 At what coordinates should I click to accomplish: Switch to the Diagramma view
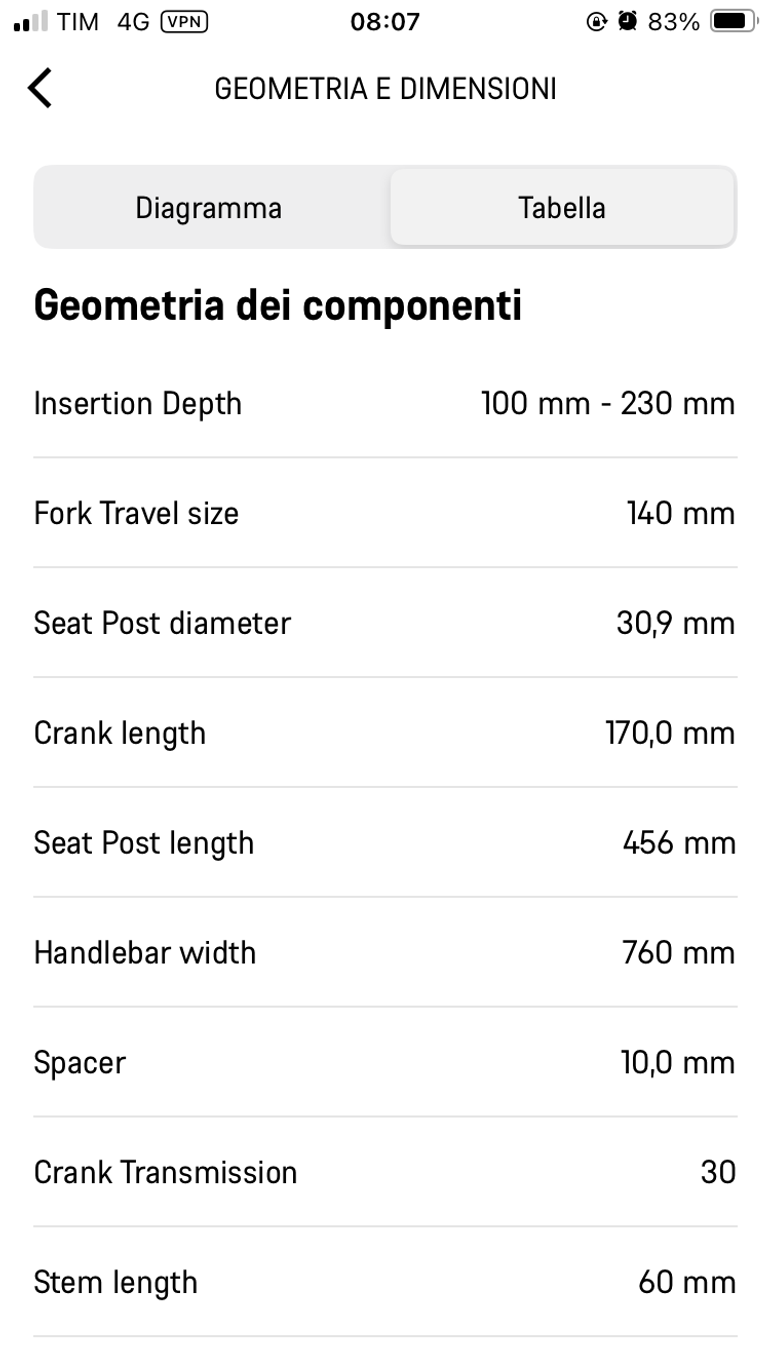(209, 208)
